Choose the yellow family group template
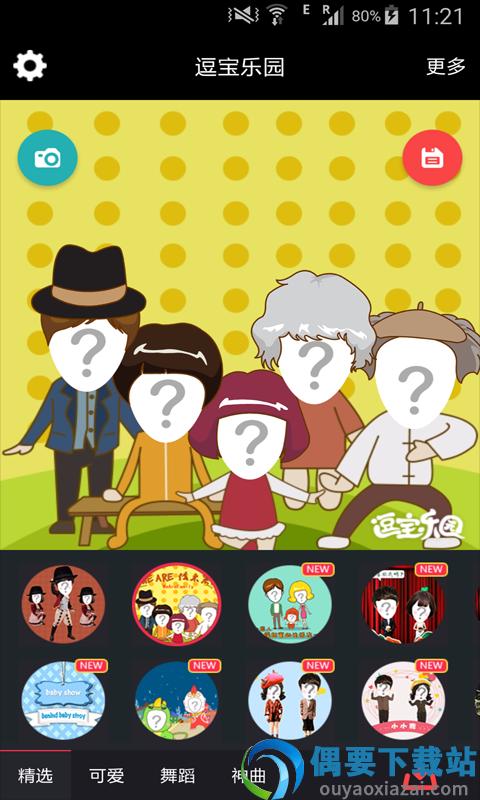This screenshot has width=480, height=800. click(x=176, y=604)
